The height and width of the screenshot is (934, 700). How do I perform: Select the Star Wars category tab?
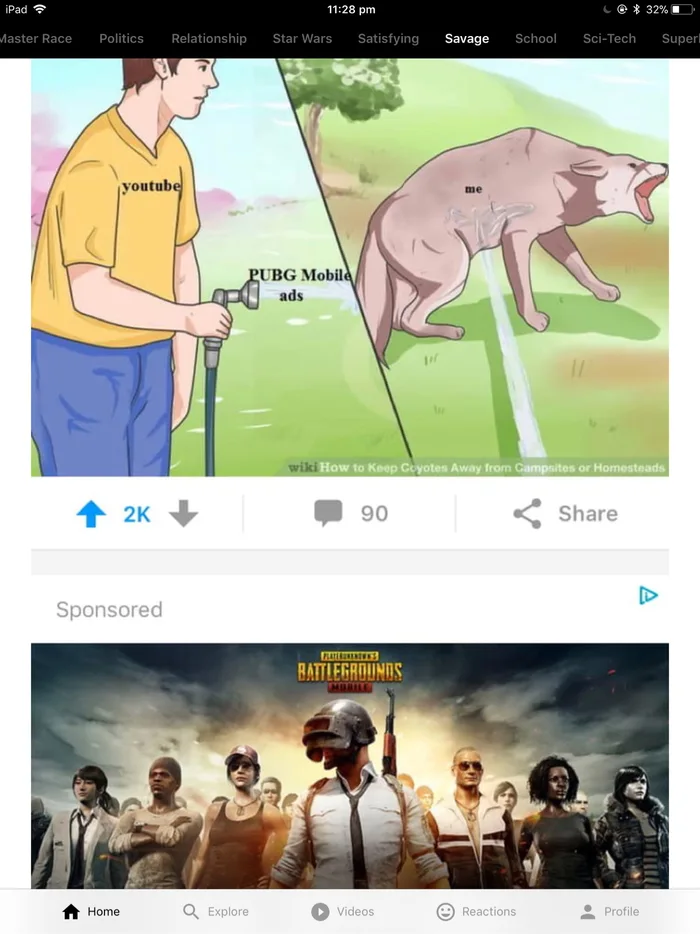point(302,38)
